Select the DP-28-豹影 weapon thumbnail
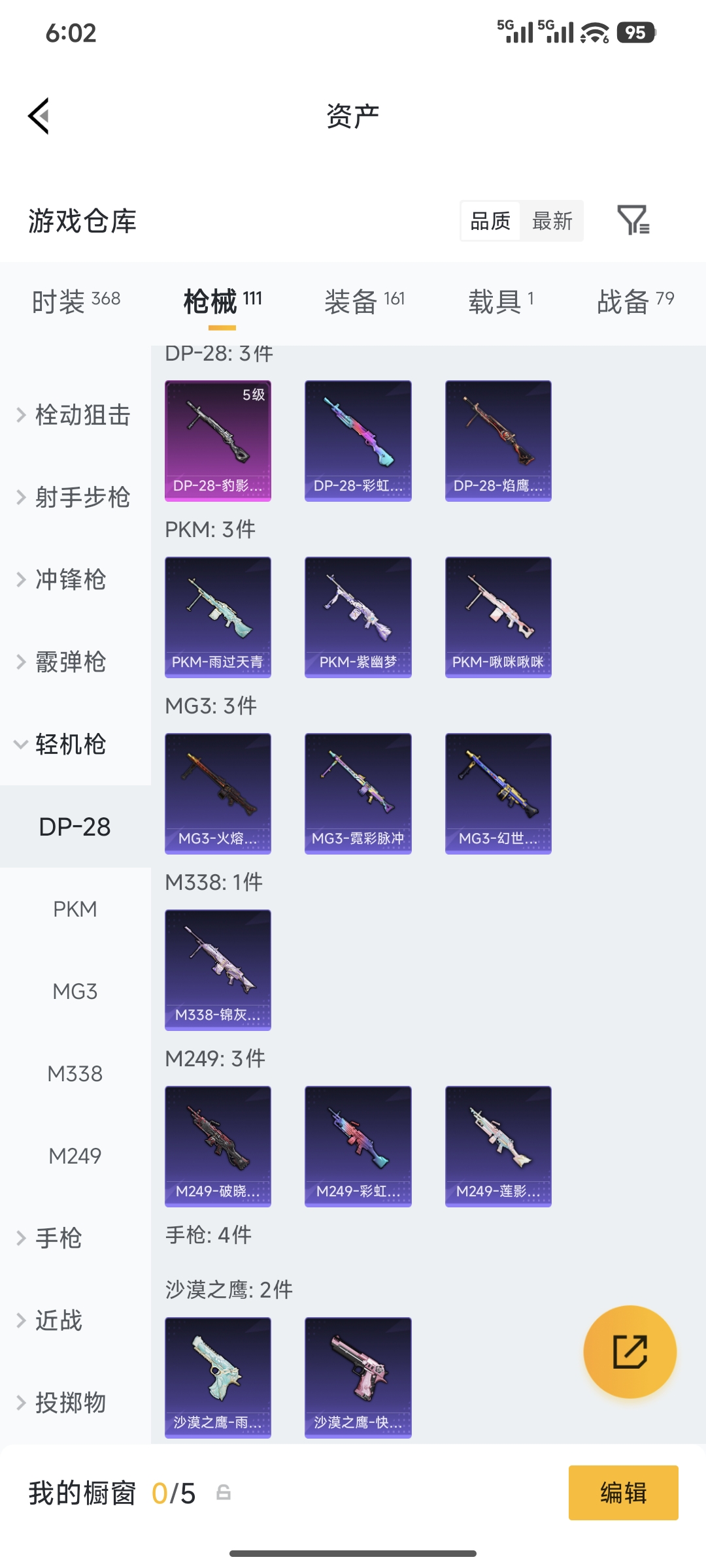Image resolution: width=706 pixels, height=1568 pixels. 218,440
